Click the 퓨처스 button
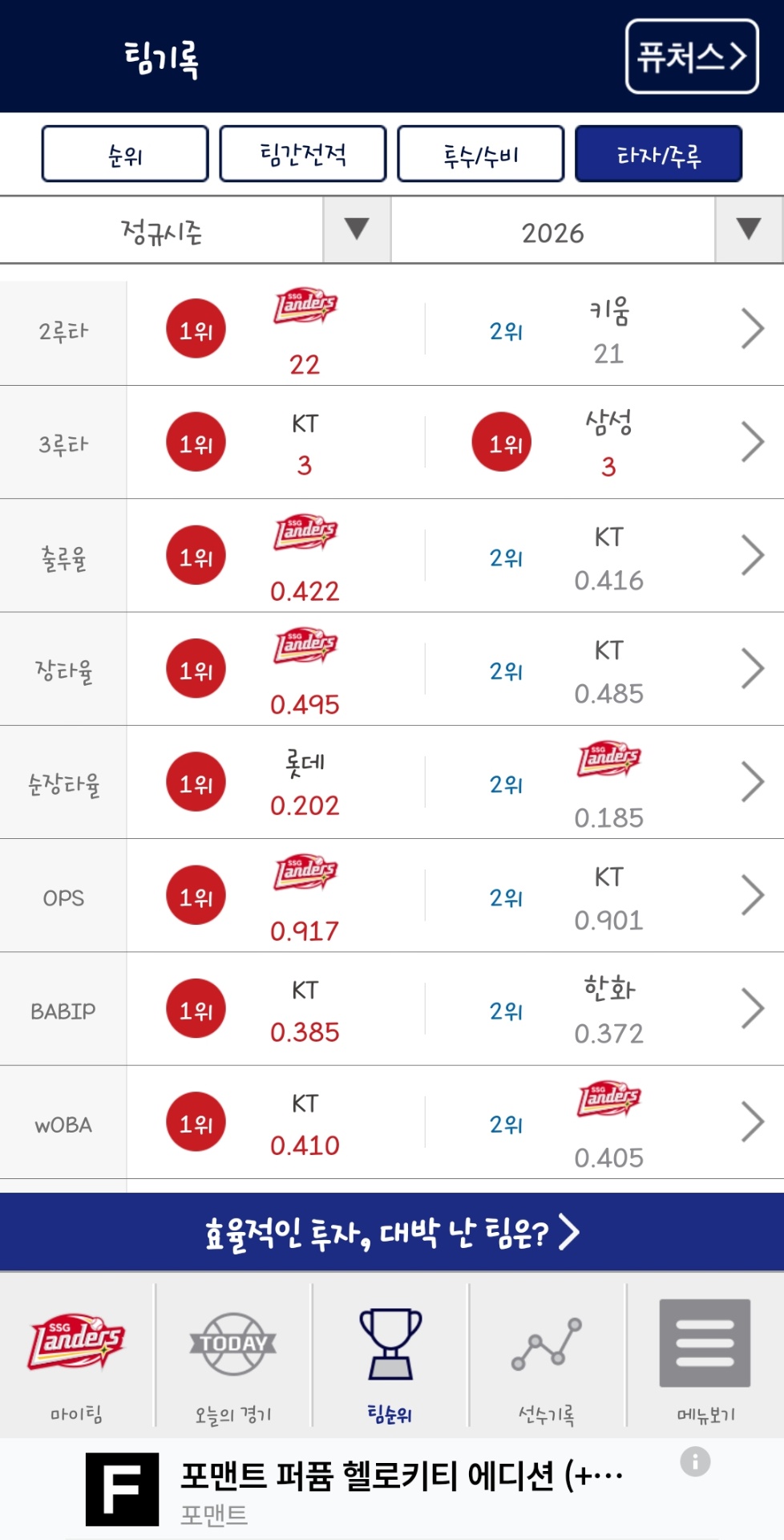Image resolution: width=784 pixels, height=1540 pixels. [x=693, y=55]
